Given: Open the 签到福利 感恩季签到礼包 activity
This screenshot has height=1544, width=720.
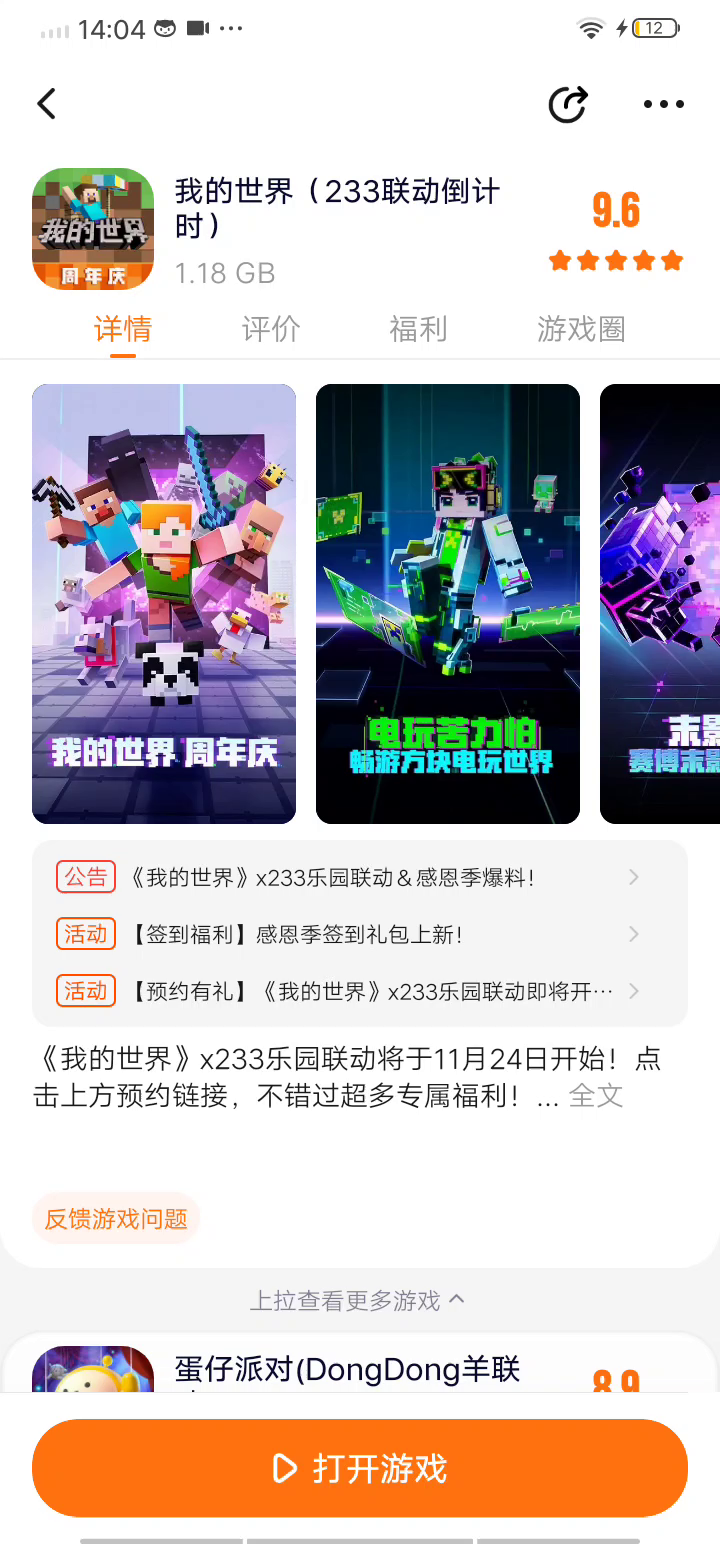Looking at the screenshot, I should (x=360, y=935).
